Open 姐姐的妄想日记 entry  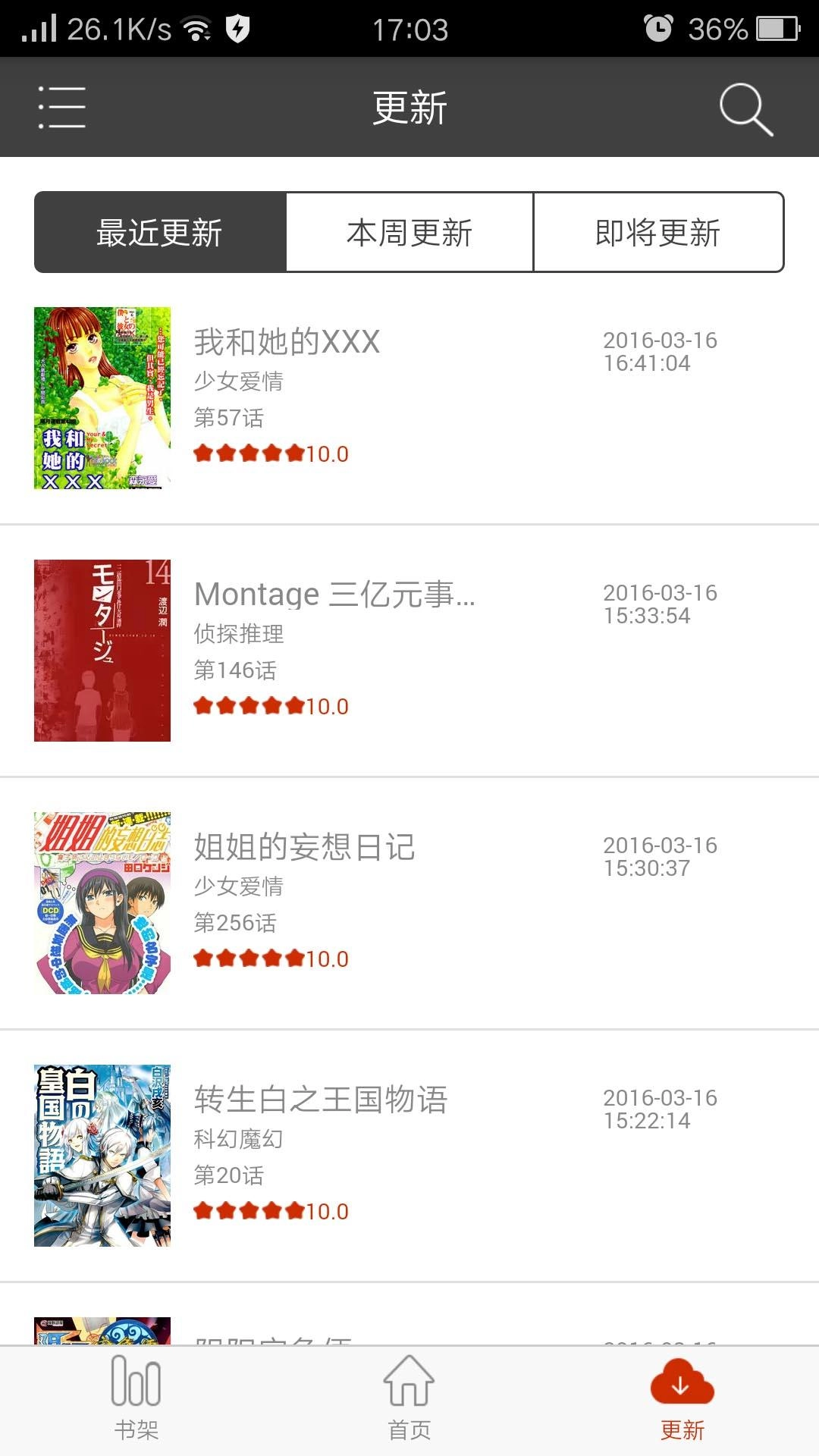(x=303, y=848)
